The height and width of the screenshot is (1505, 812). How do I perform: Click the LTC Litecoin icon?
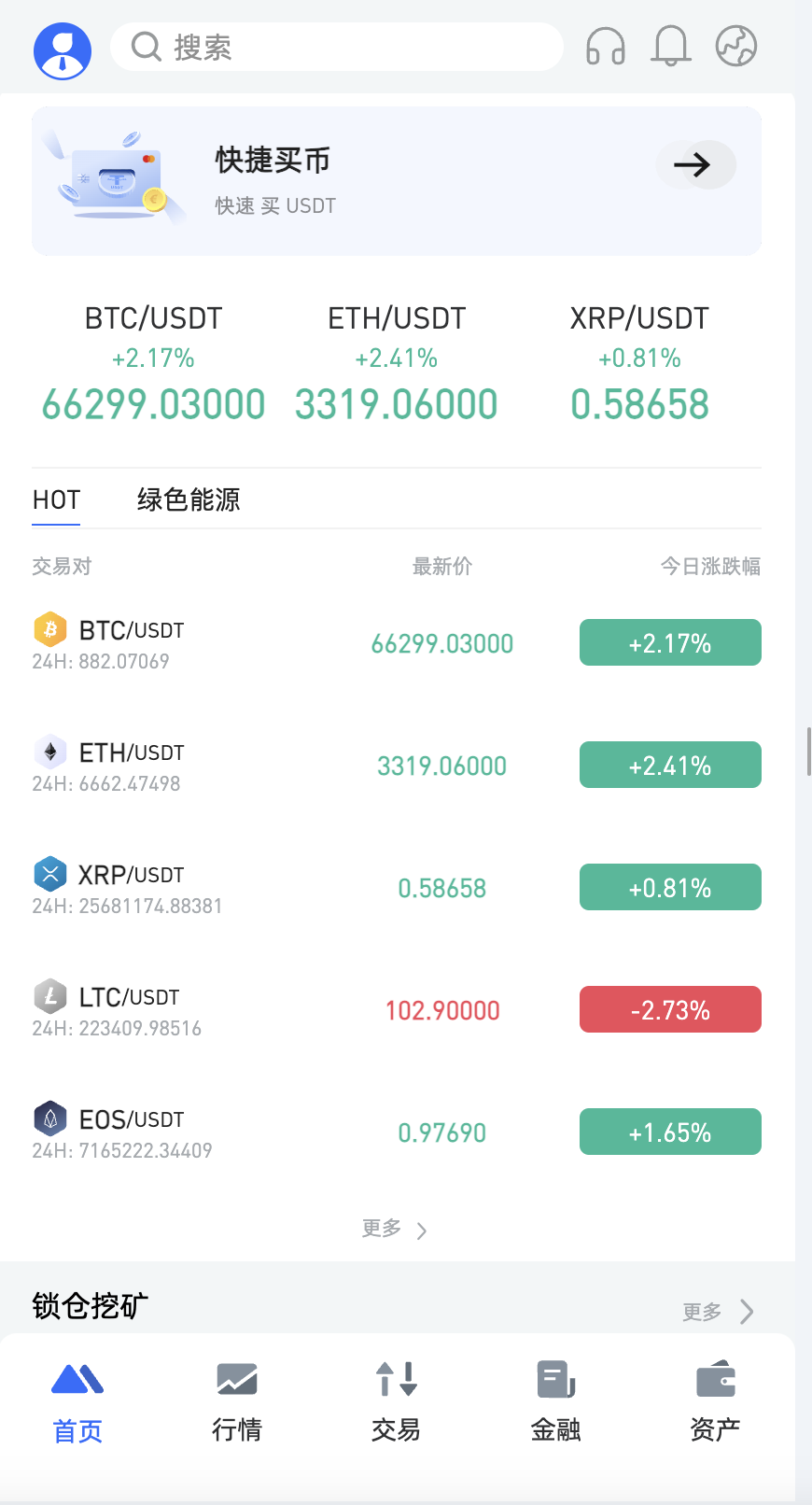(x=49, y=996)
